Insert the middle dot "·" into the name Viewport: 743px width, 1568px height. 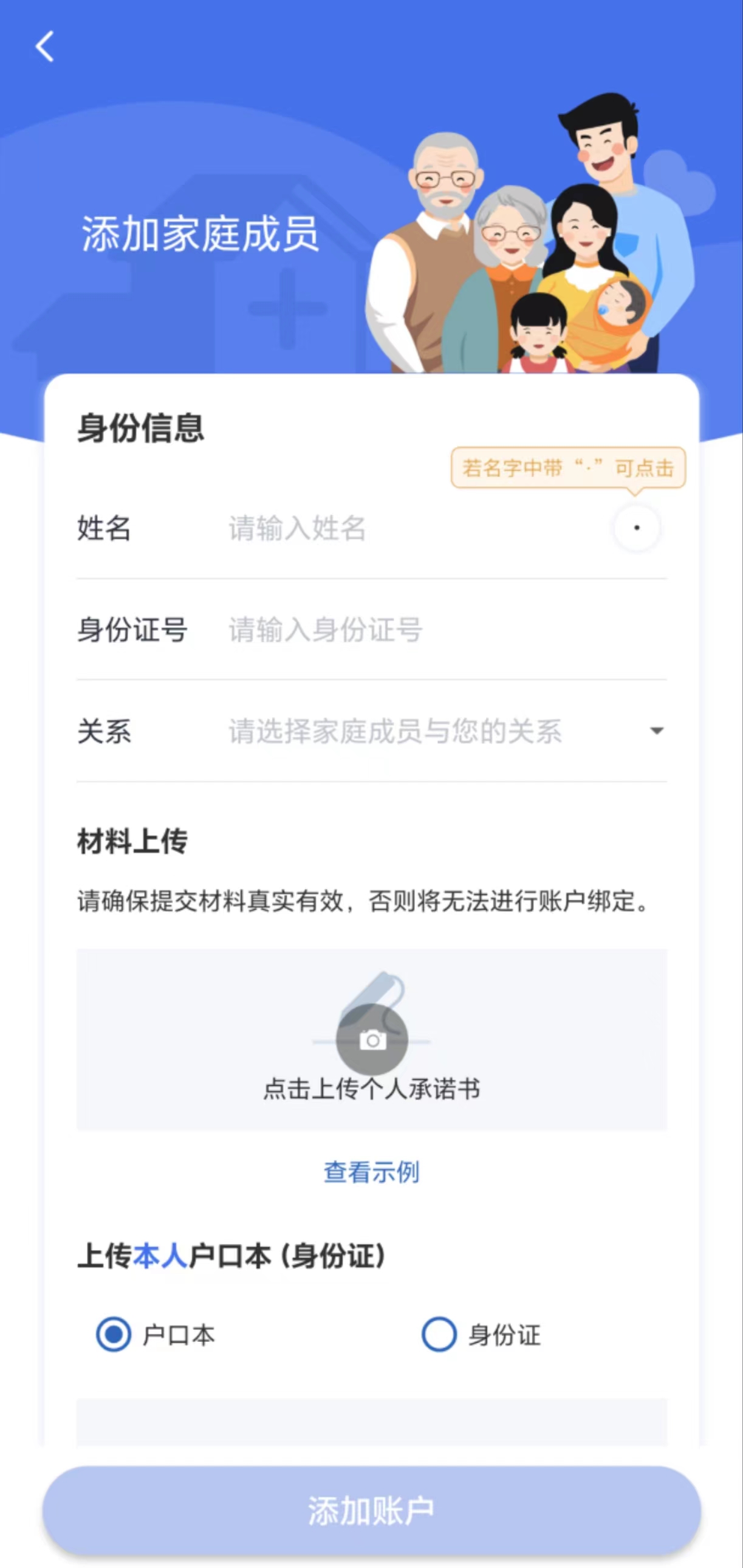point(637,528)
